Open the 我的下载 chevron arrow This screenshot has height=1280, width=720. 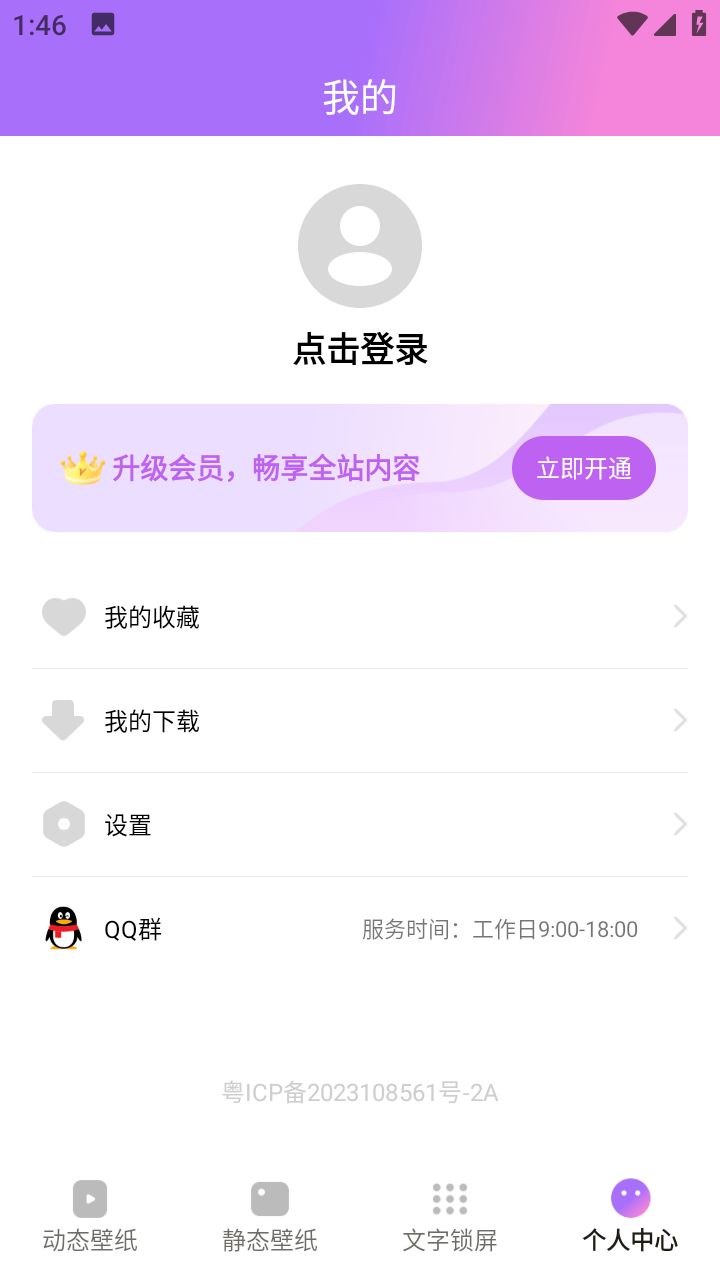[x=679, y=720]
